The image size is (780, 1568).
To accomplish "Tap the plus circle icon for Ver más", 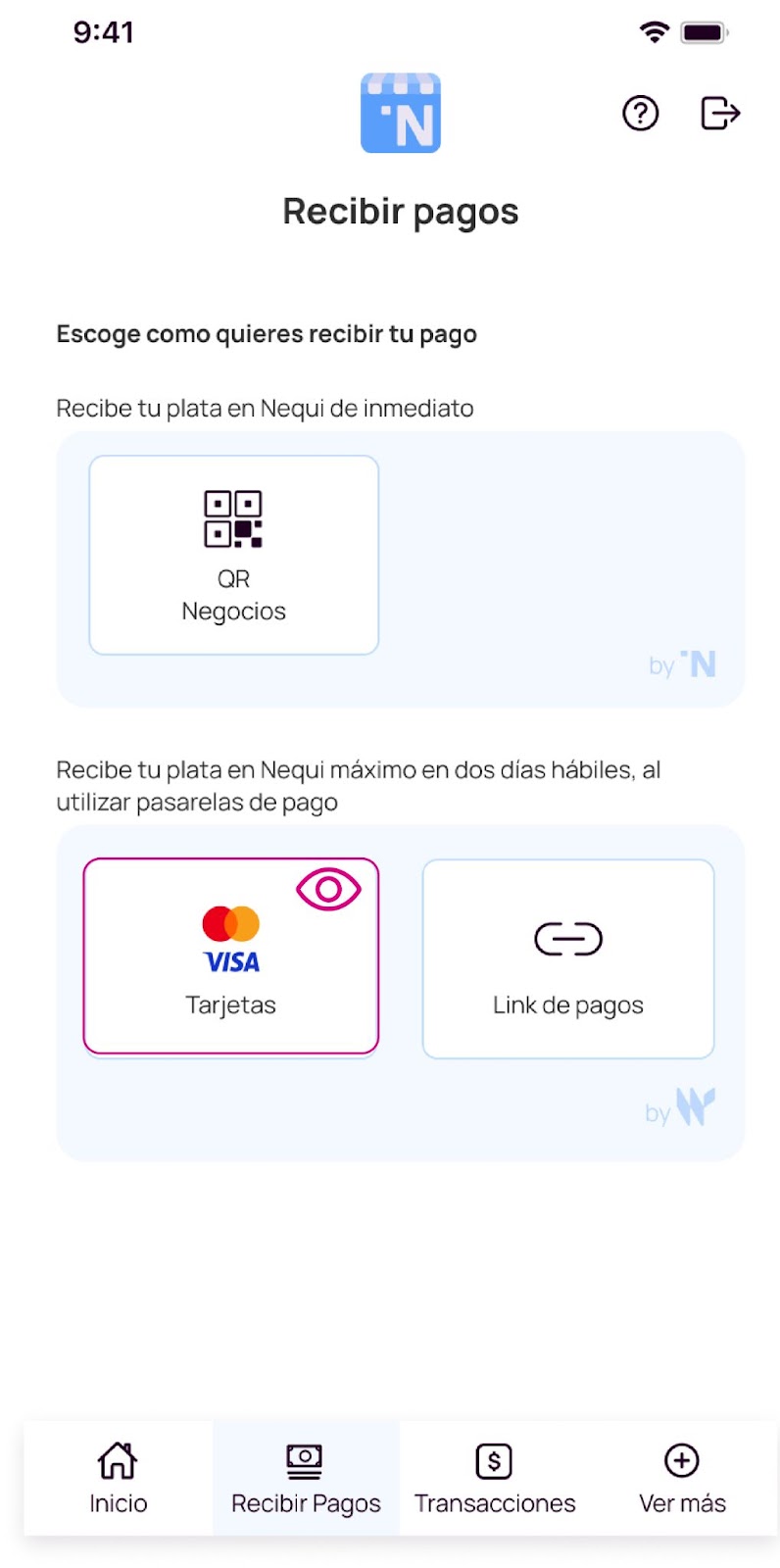I will coord(681,1461).
